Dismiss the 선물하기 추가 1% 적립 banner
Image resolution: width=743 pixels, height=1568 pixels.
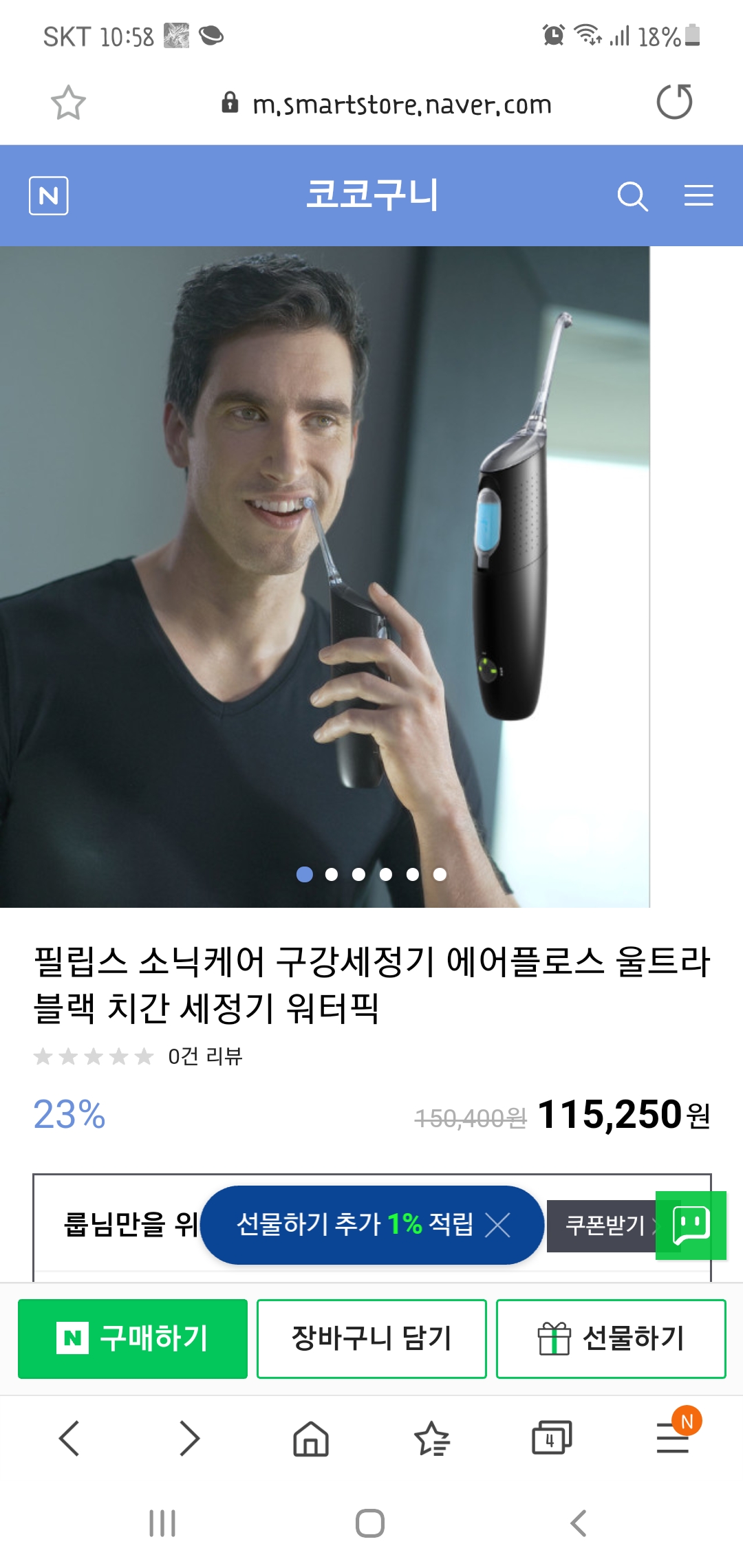click(x=497, y=1225)
